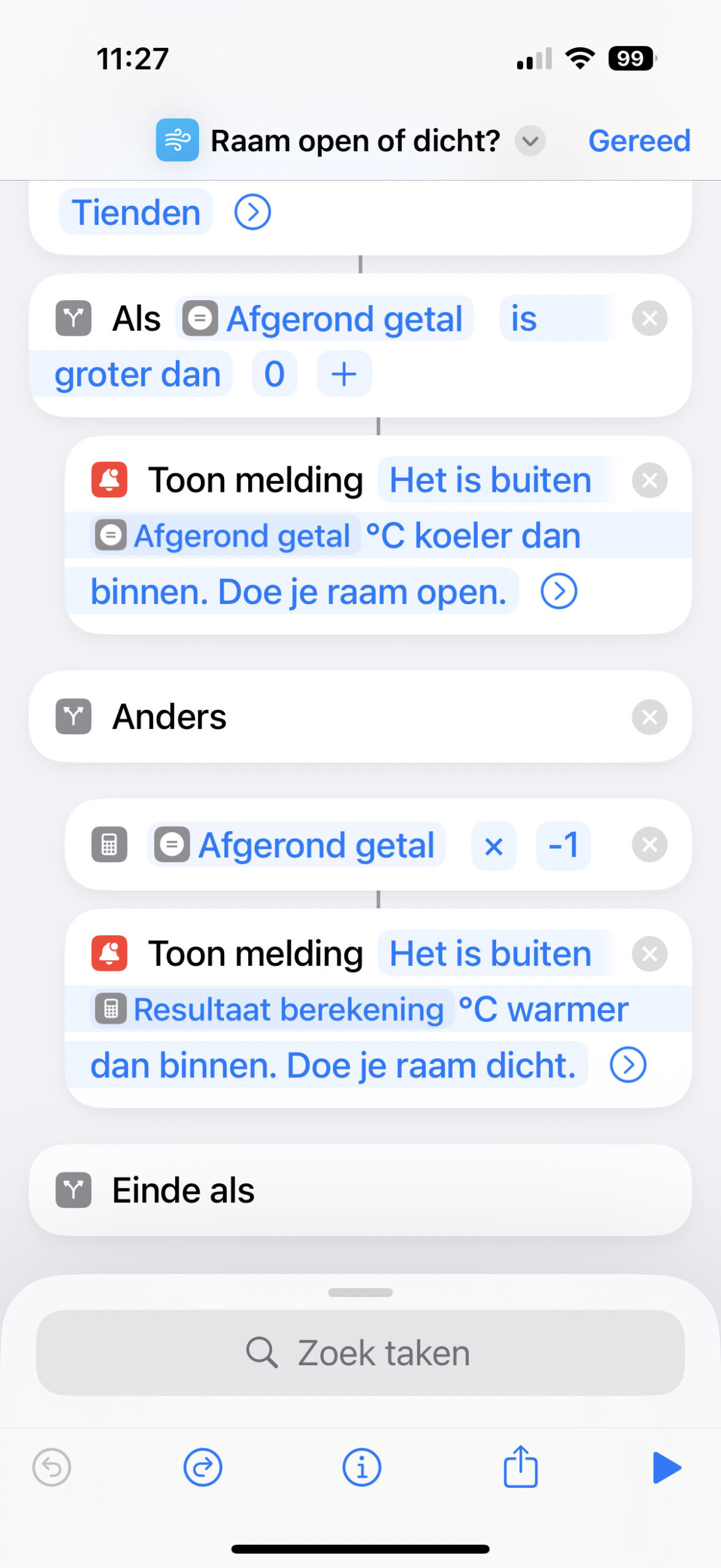The height and width of the screenshot is (1568, 721).
Task: Run the shortcut with the play button
Action: point(669,1466)
